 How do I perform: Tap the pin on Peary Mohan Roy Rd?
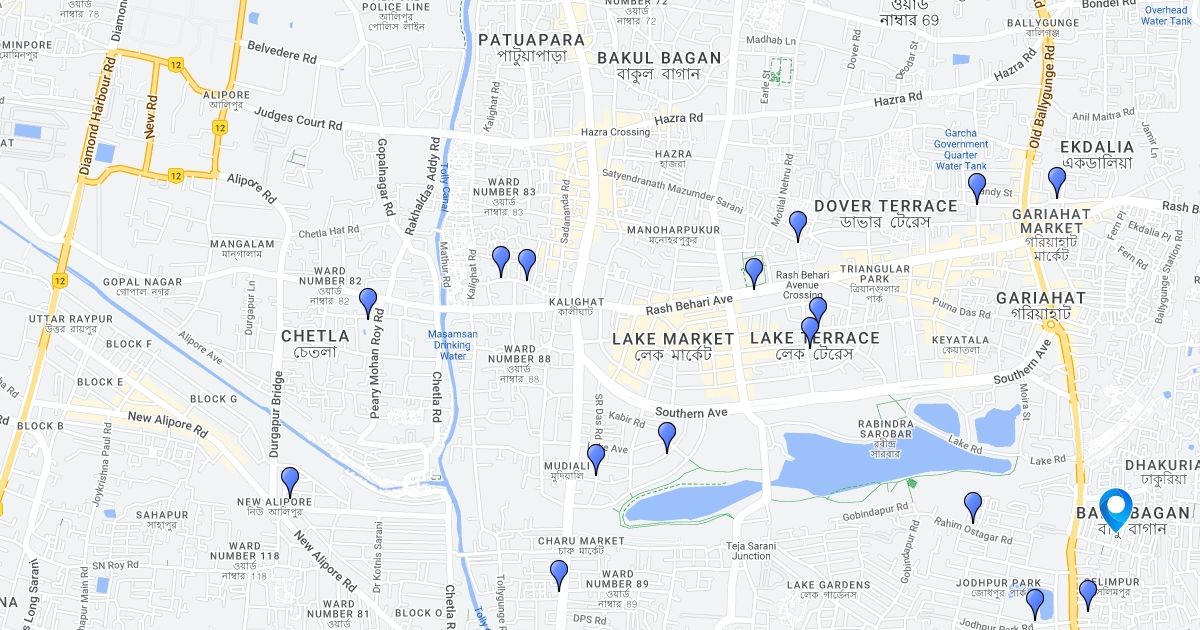click(x=368, y=303)
